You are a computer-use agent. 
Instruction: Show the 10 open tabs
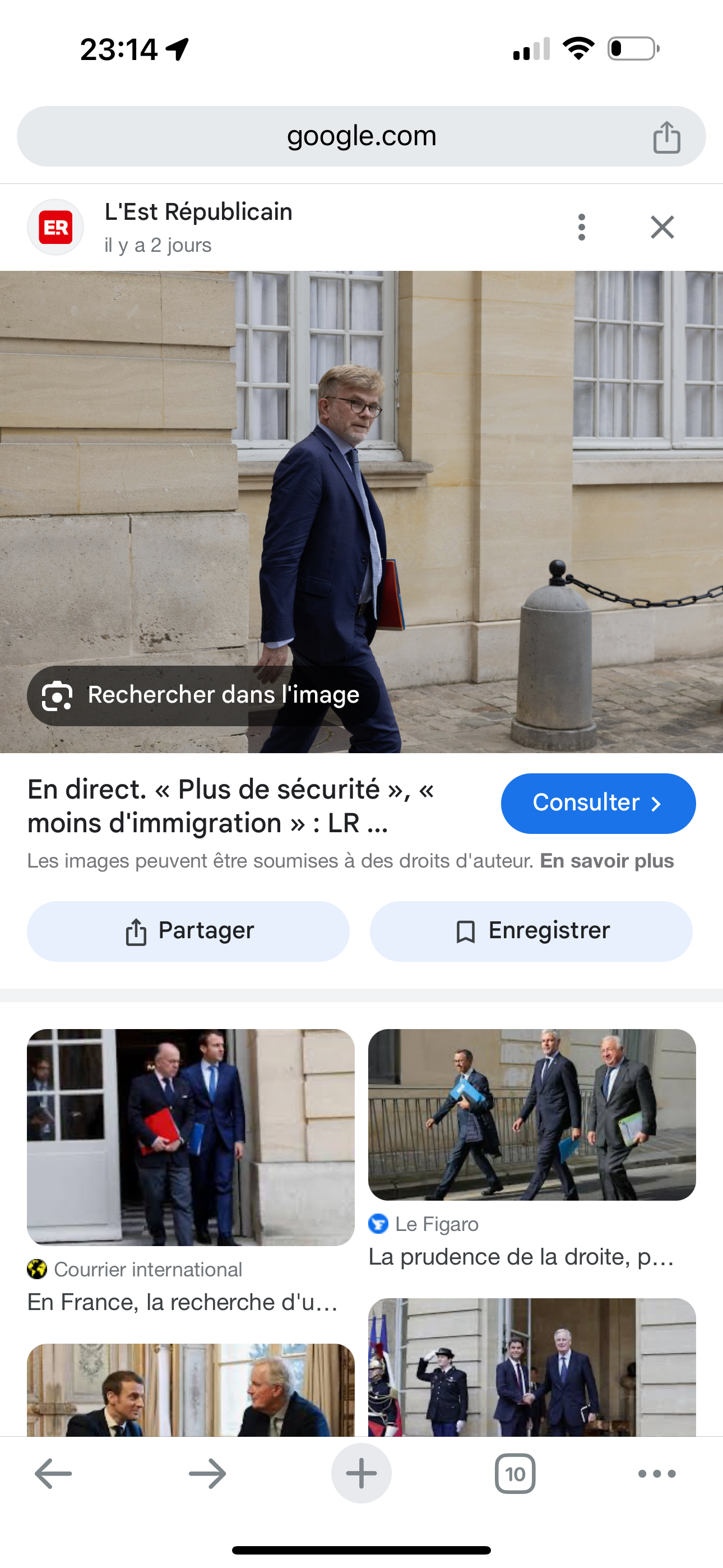tap(515, 1474)
